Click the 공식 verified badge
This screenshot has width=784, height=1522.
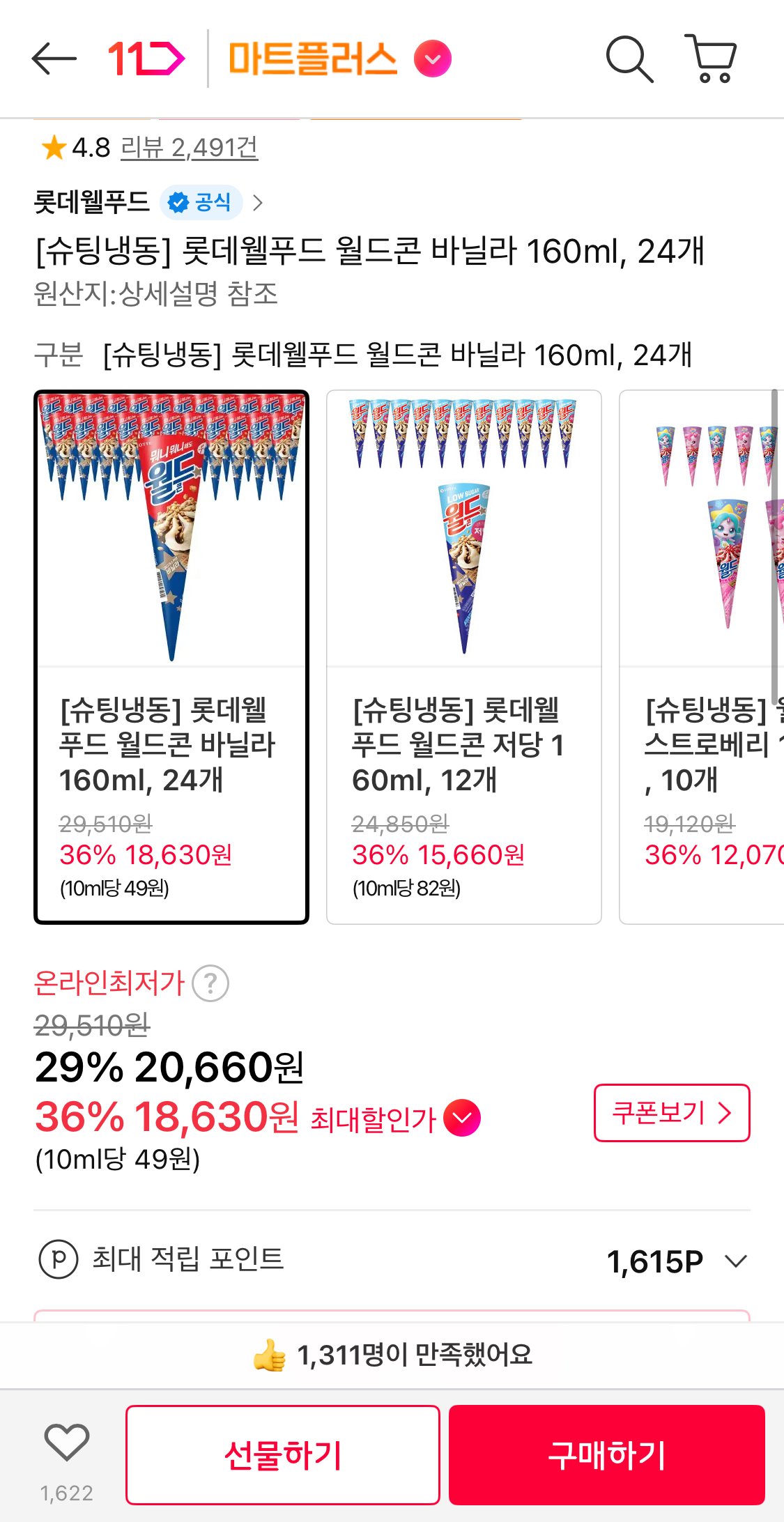click(199, 203)
